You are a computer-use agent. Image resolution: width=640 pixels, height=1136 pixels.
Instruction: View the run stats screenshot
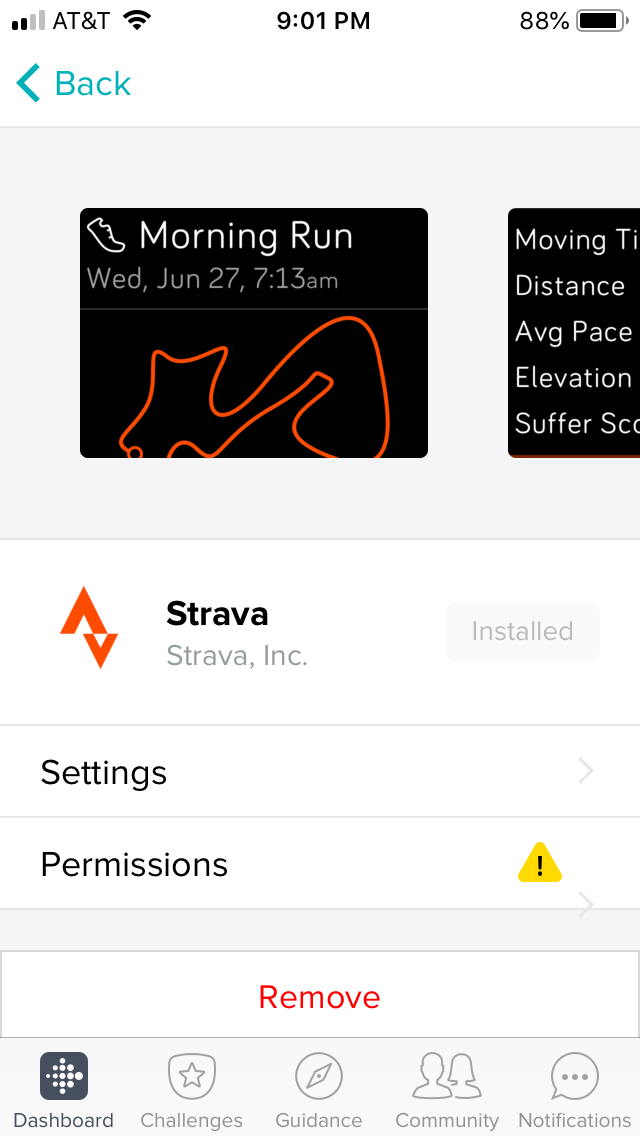tap(574, 333)
